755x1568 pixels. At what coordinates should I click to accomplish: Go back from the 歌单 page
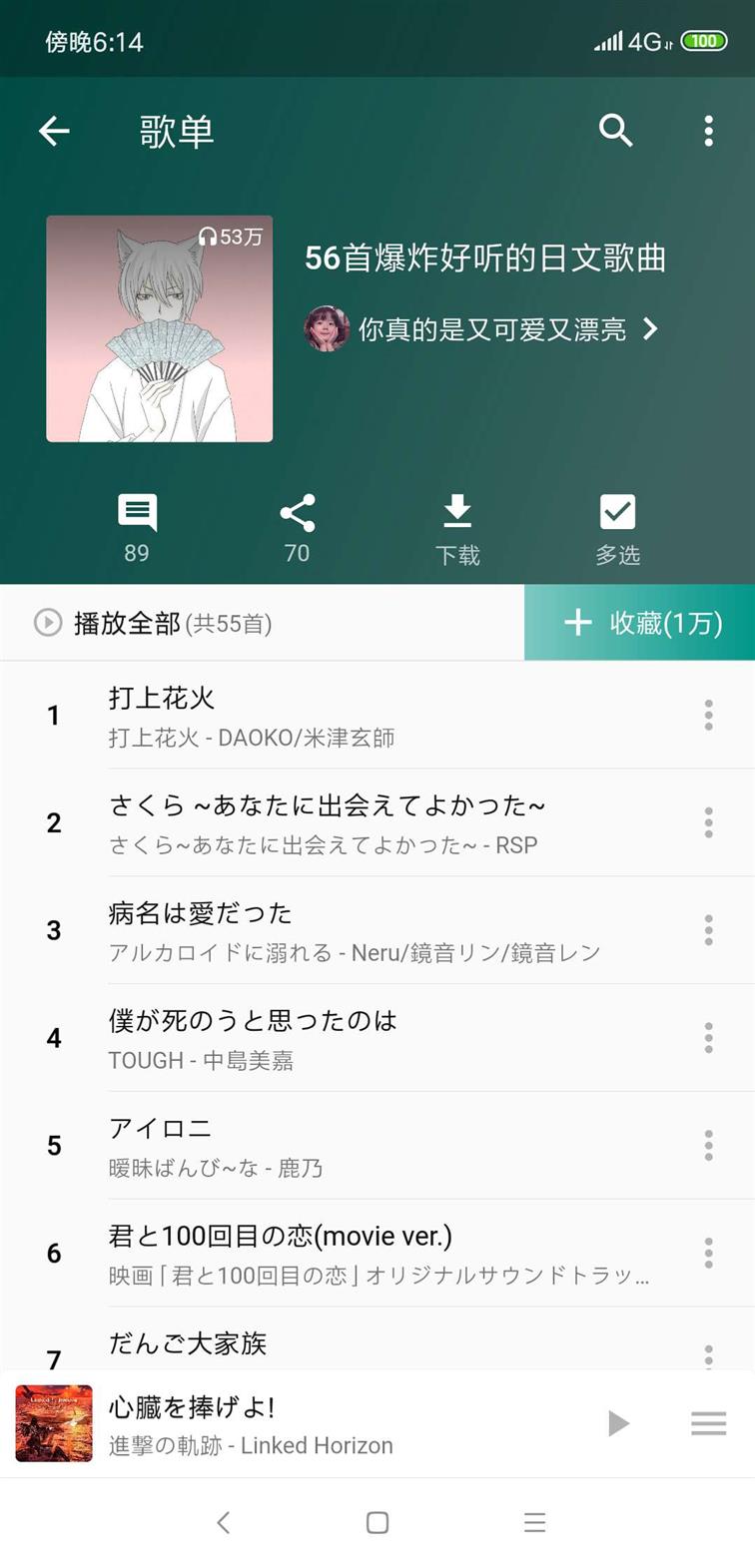coord(54,131)
